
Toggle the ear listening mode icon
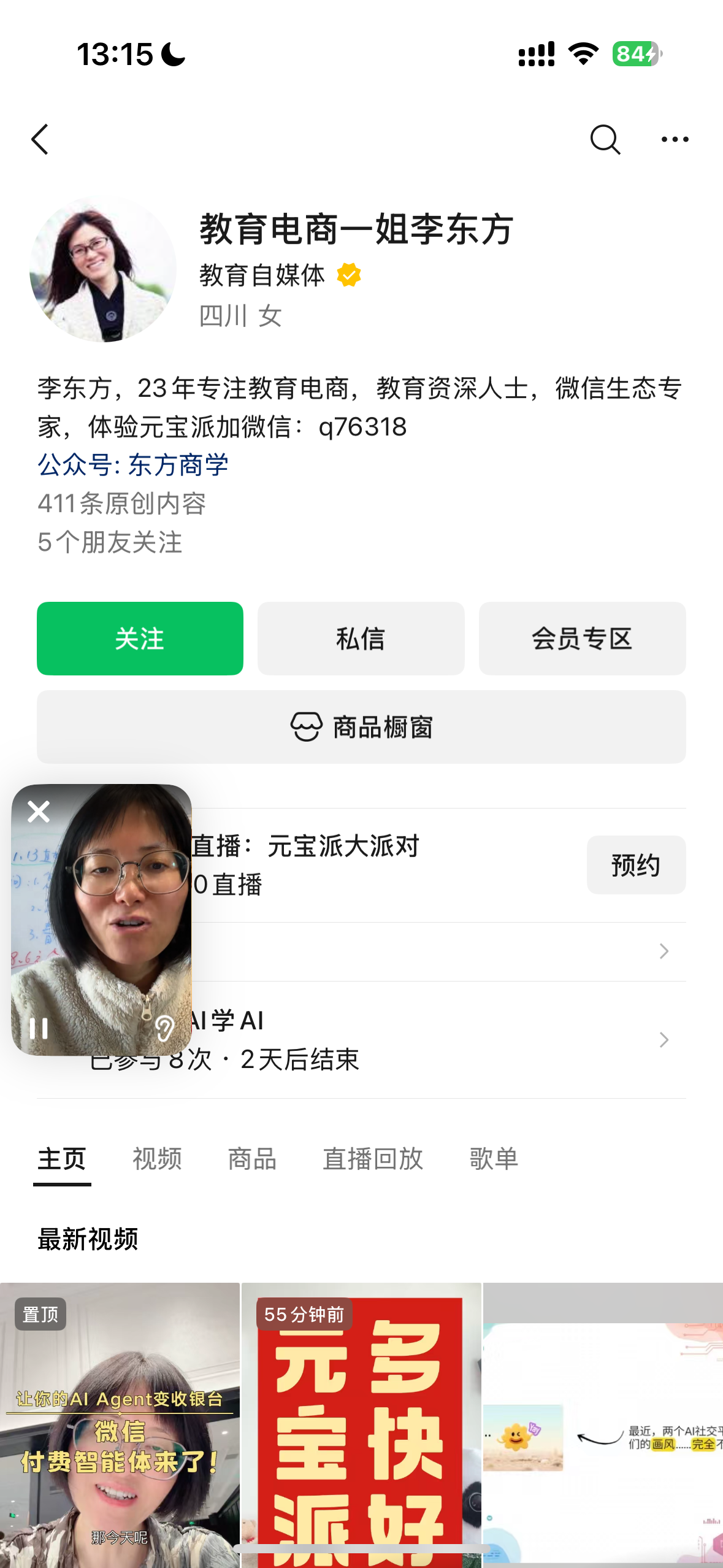click(x=164, y=1028)
